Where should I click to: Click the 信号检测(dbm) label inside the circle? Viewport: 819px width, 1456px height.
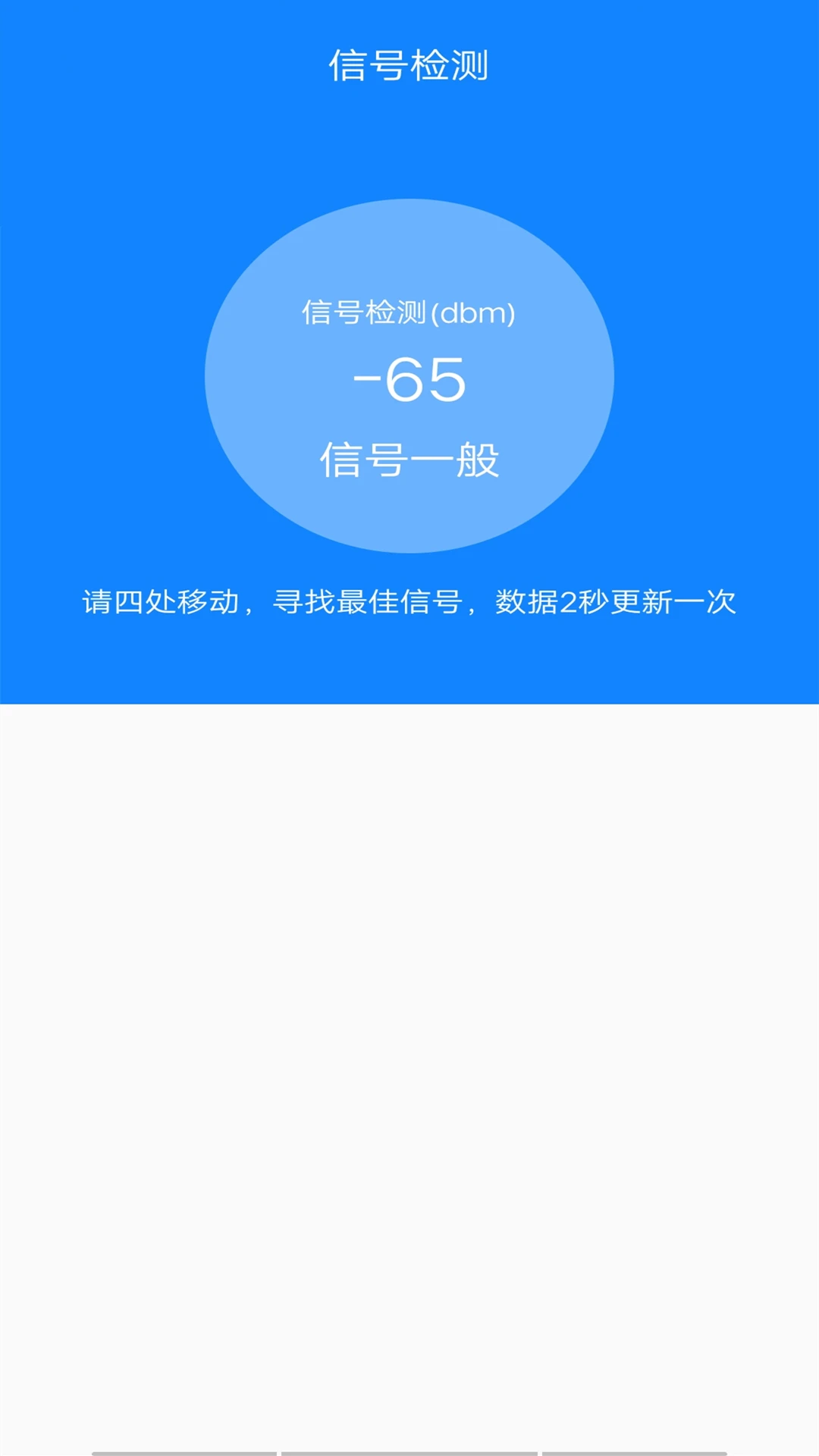pyautogui.click(x=409, y=312)
